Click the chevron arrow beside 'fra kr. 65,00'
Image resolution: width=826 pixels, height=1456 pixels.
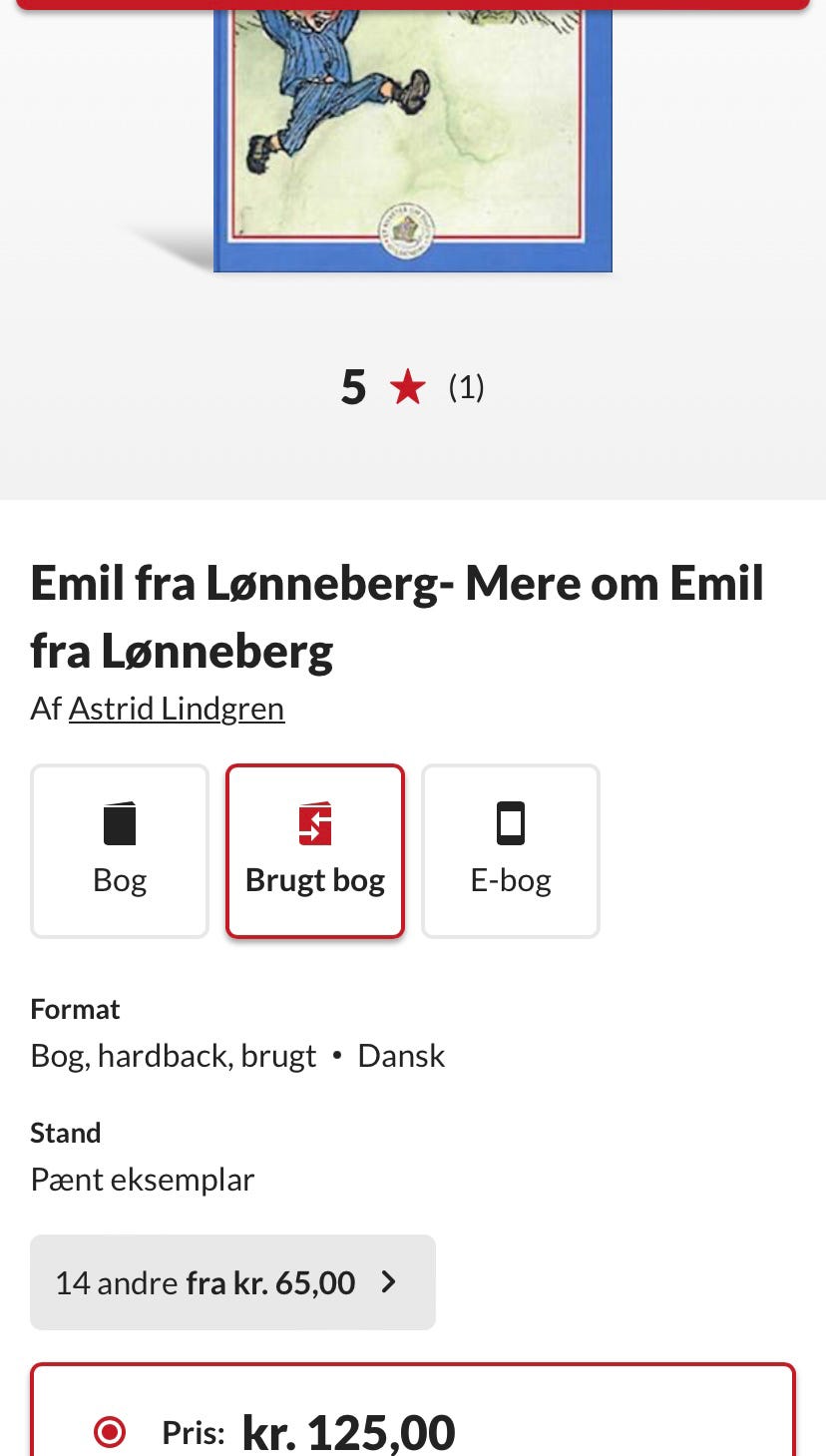pos(389,1282)
